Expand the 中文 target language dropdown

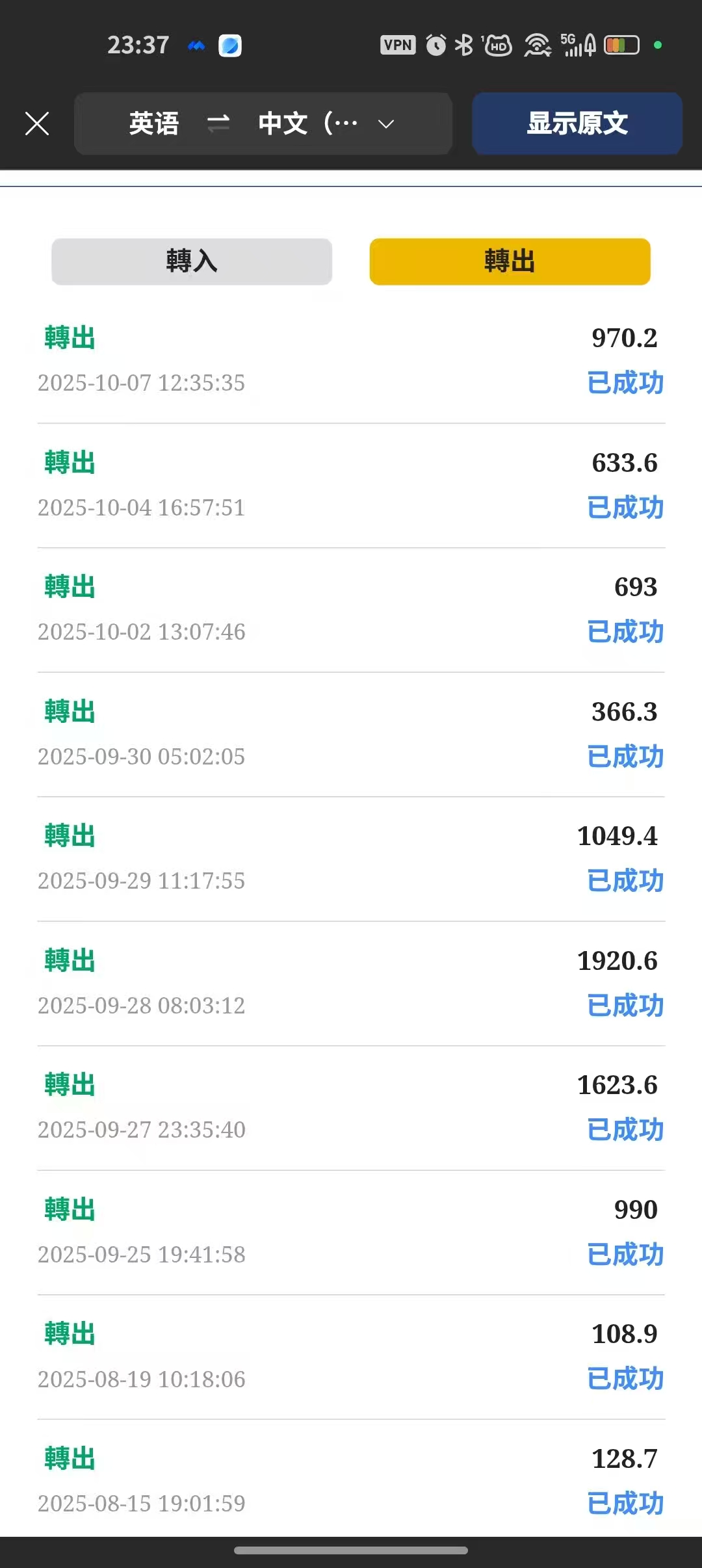pyautogui.click(x=386, y=124)
